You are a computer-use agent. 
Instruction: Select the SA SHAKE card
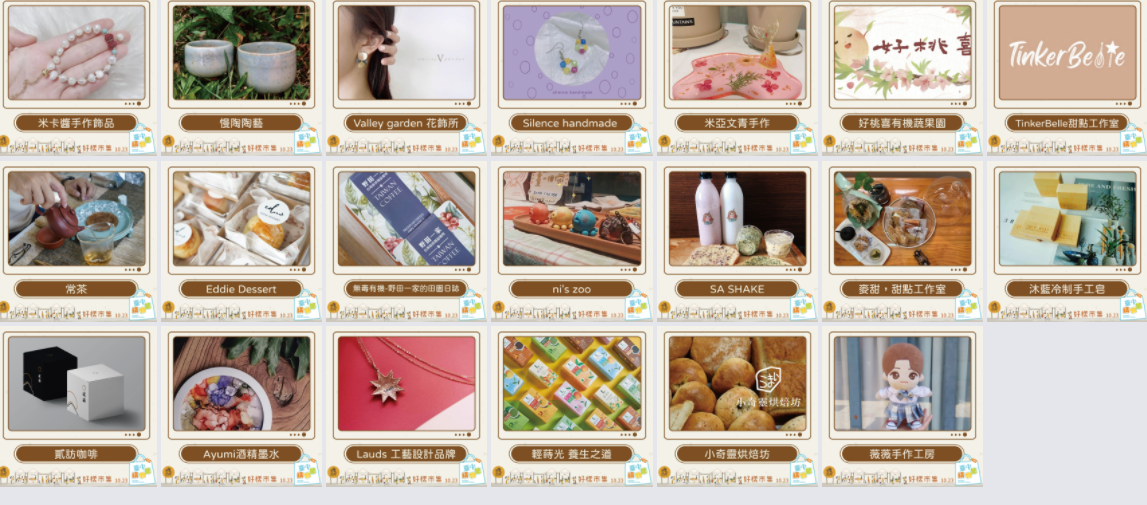(x=737, y=220)
